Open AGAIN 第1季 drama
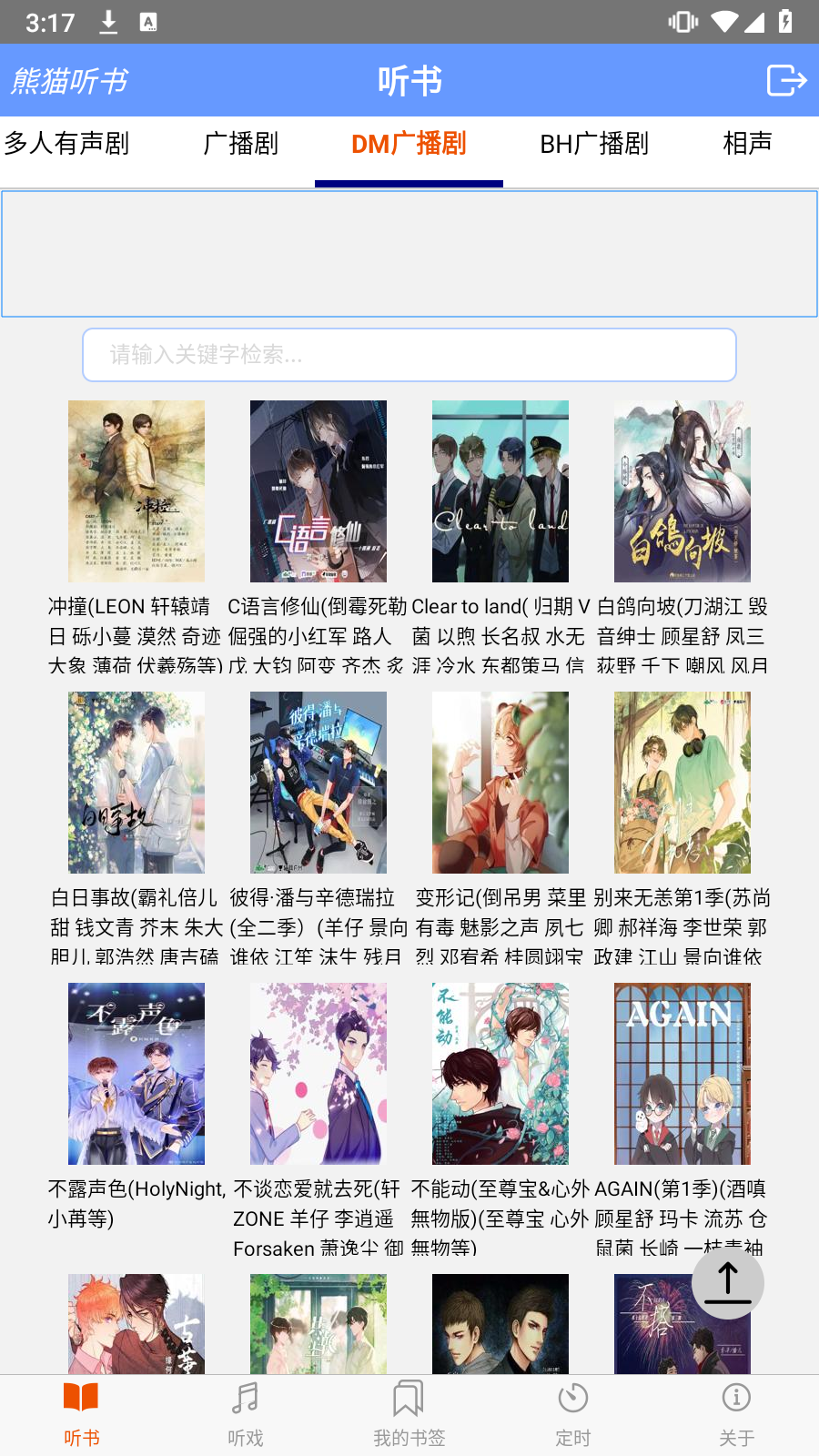 pos(682,1074)
